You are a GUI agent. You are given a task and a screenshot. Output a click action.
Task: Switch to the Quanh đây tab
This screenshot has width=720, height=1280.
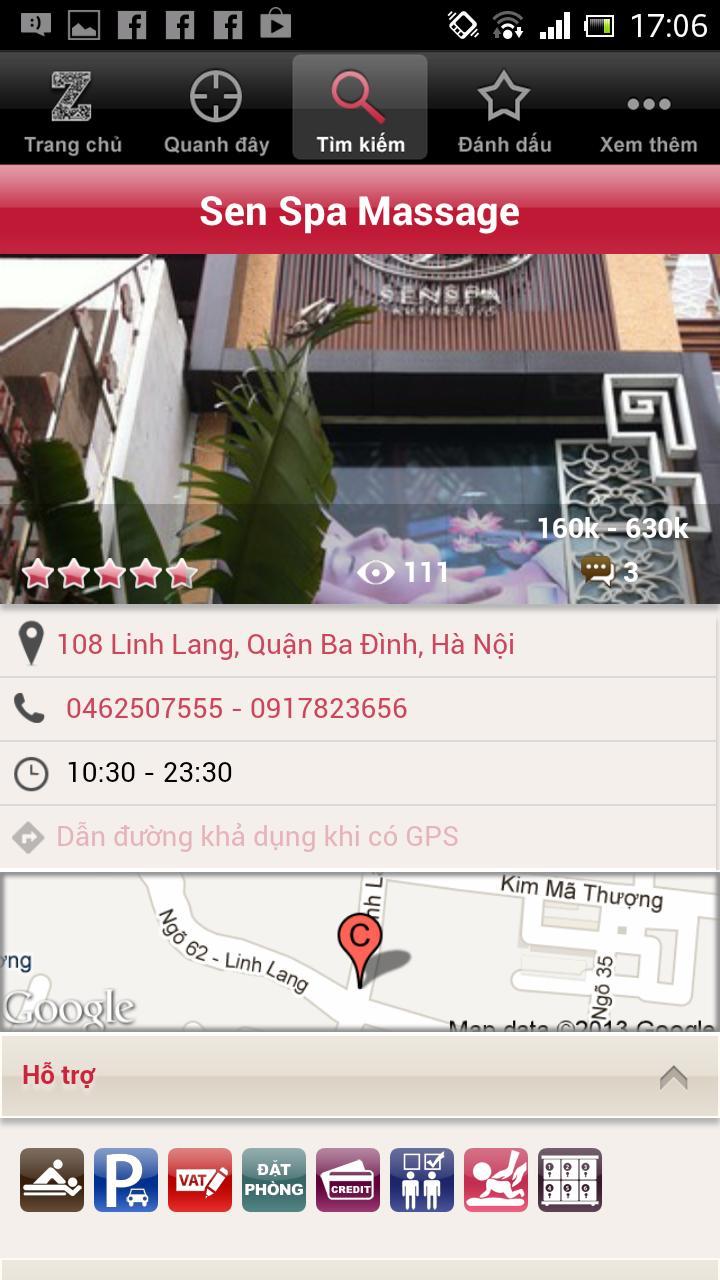(x=216, y=112)
